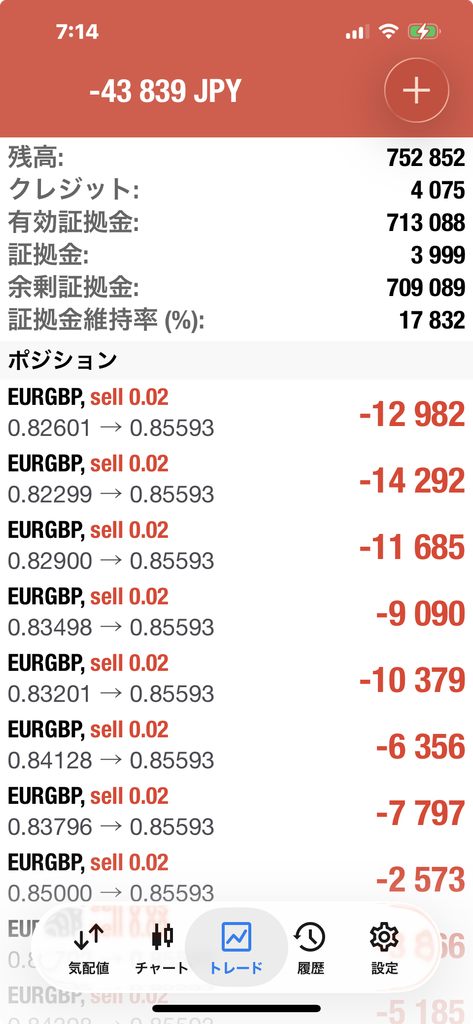473x1024 pixels.
Task: Open the チャート chart tab
Action: [162, 950]
